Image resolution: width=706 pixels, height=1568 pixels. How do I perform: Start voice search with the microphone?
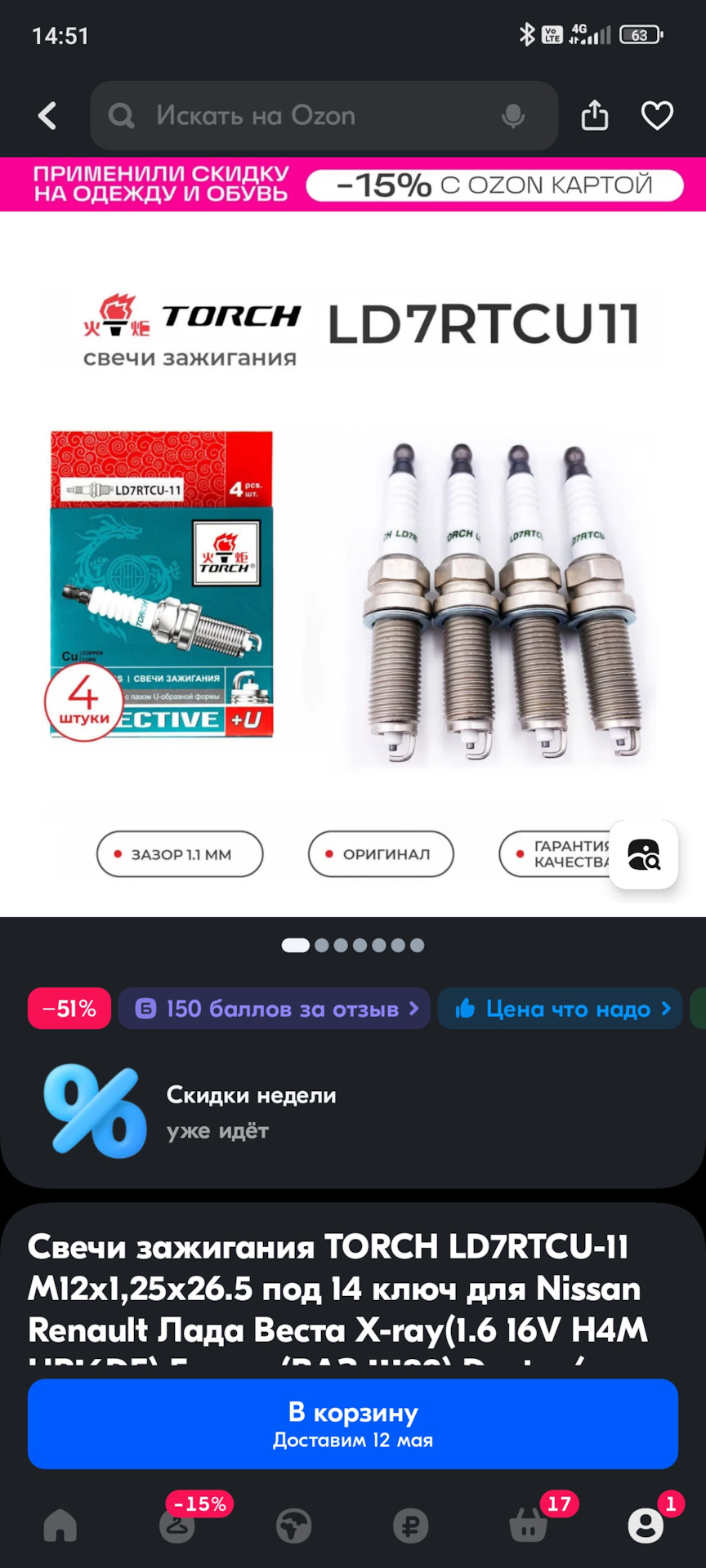(513, 116)
